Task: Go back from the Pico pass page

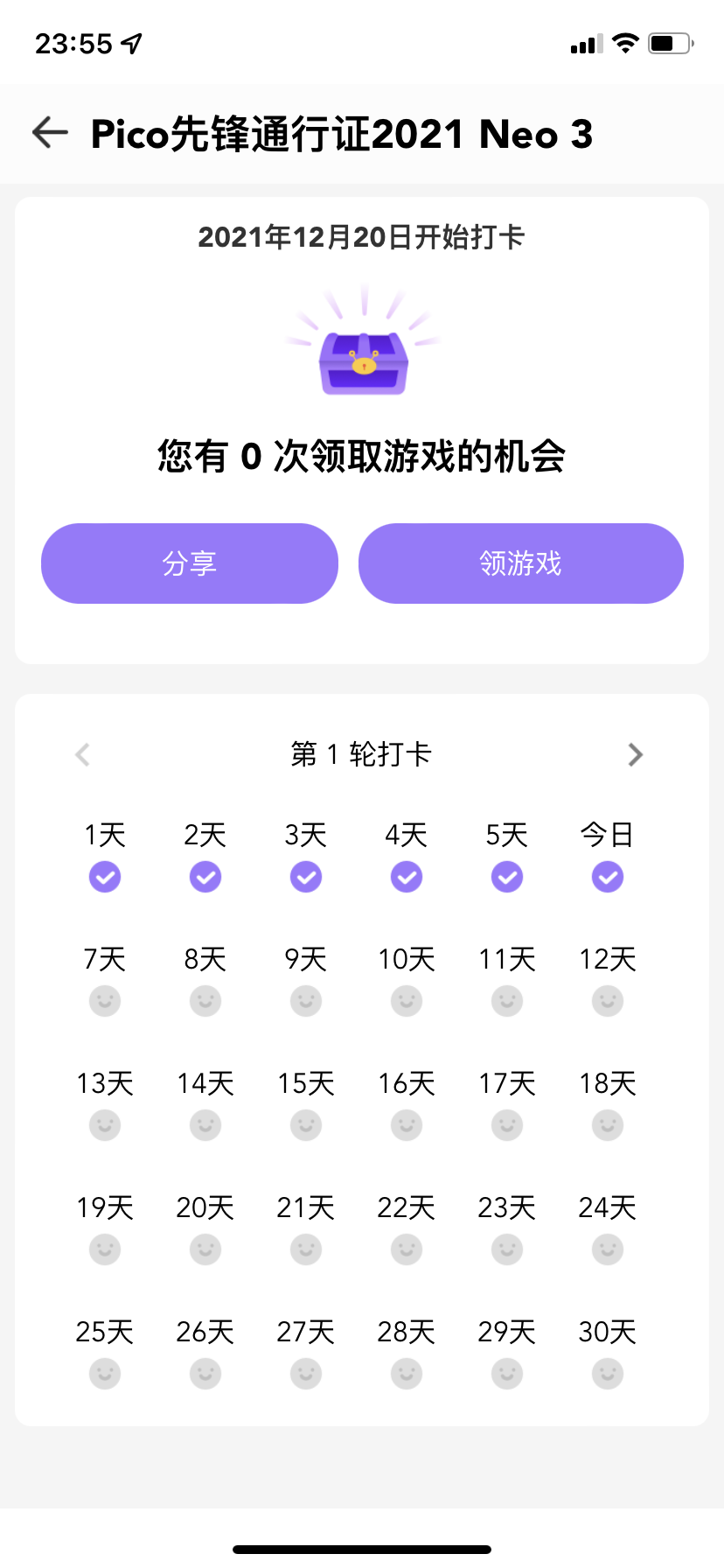Action: coord(50,133)
